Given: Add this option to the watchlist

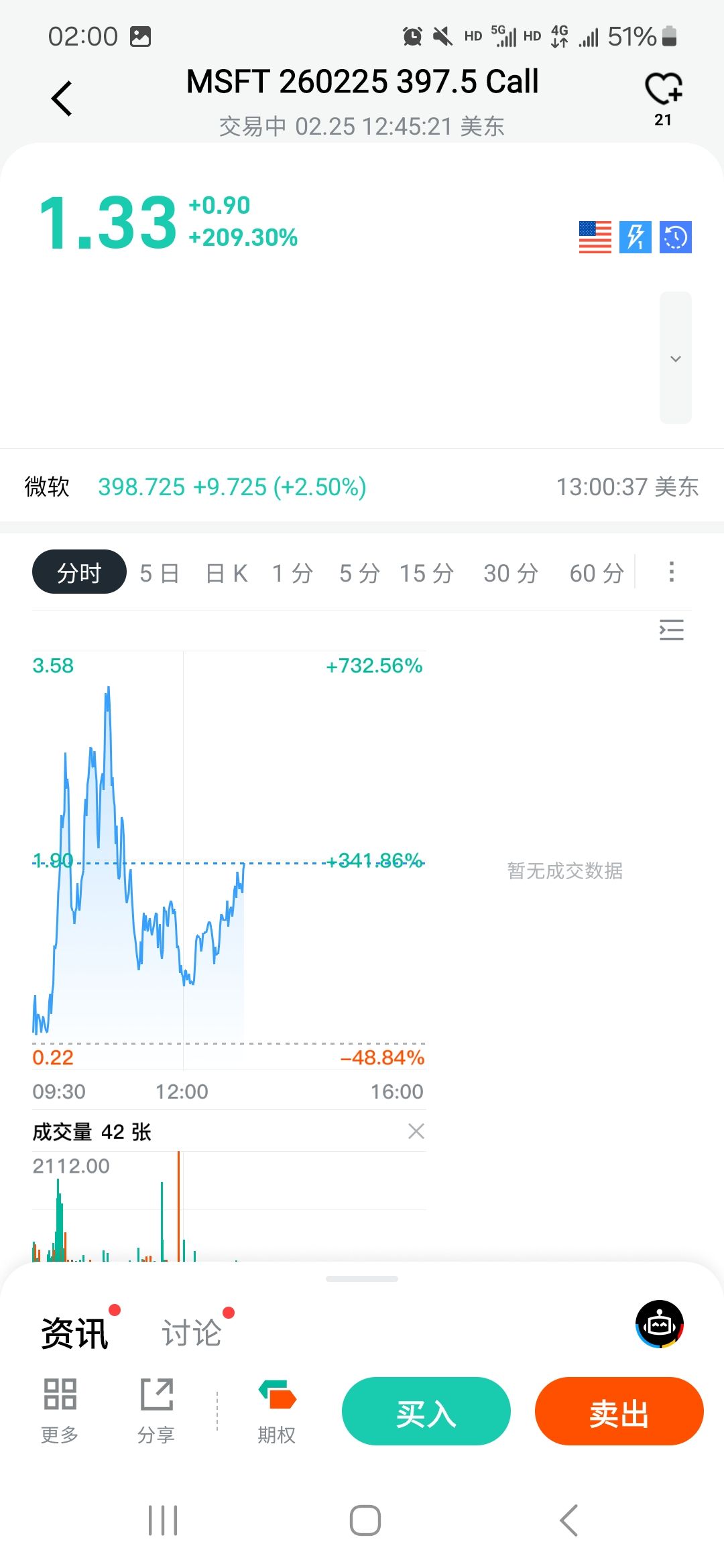Looking at the screenshot, I should (x=663, y=90).
